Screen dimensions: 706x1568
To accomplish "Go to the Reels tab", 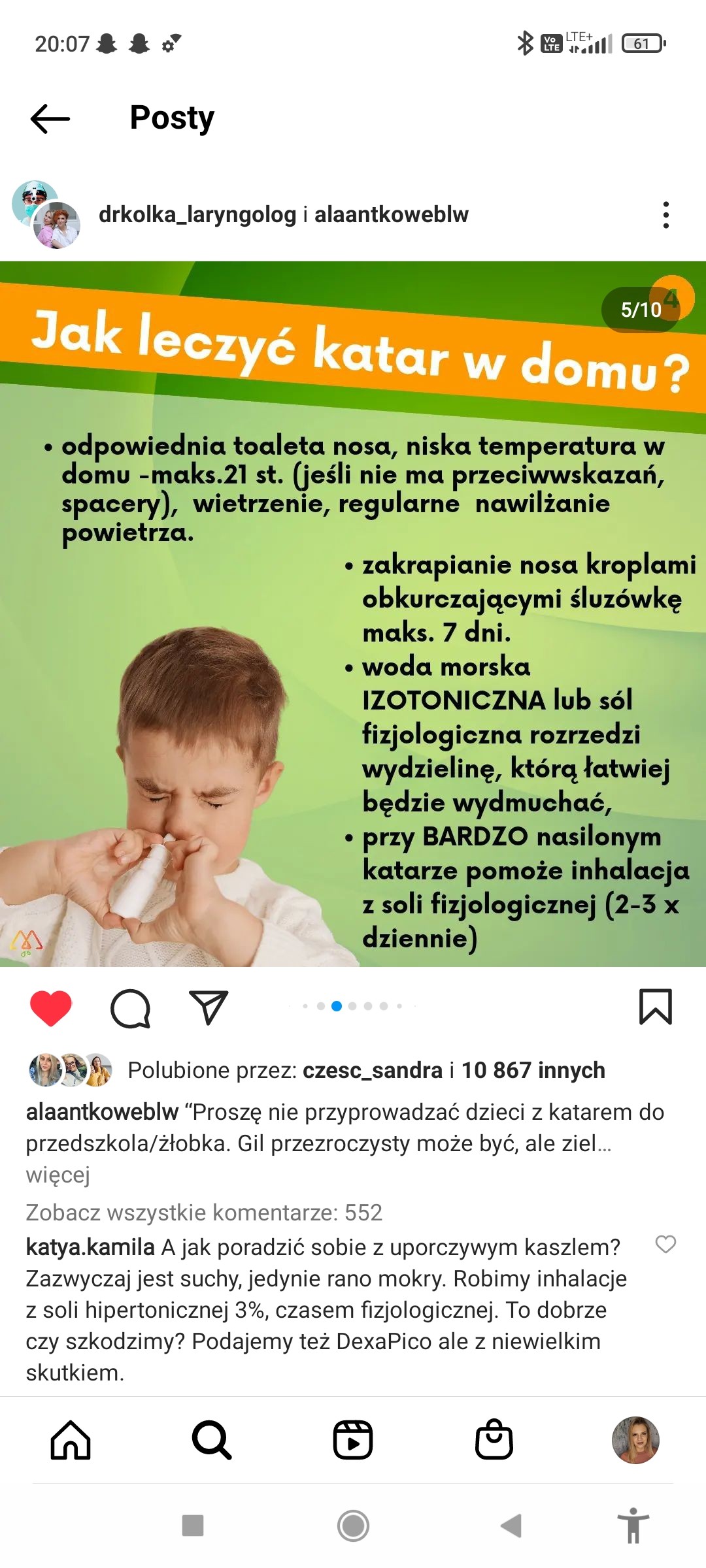I will coord(353,1440).
